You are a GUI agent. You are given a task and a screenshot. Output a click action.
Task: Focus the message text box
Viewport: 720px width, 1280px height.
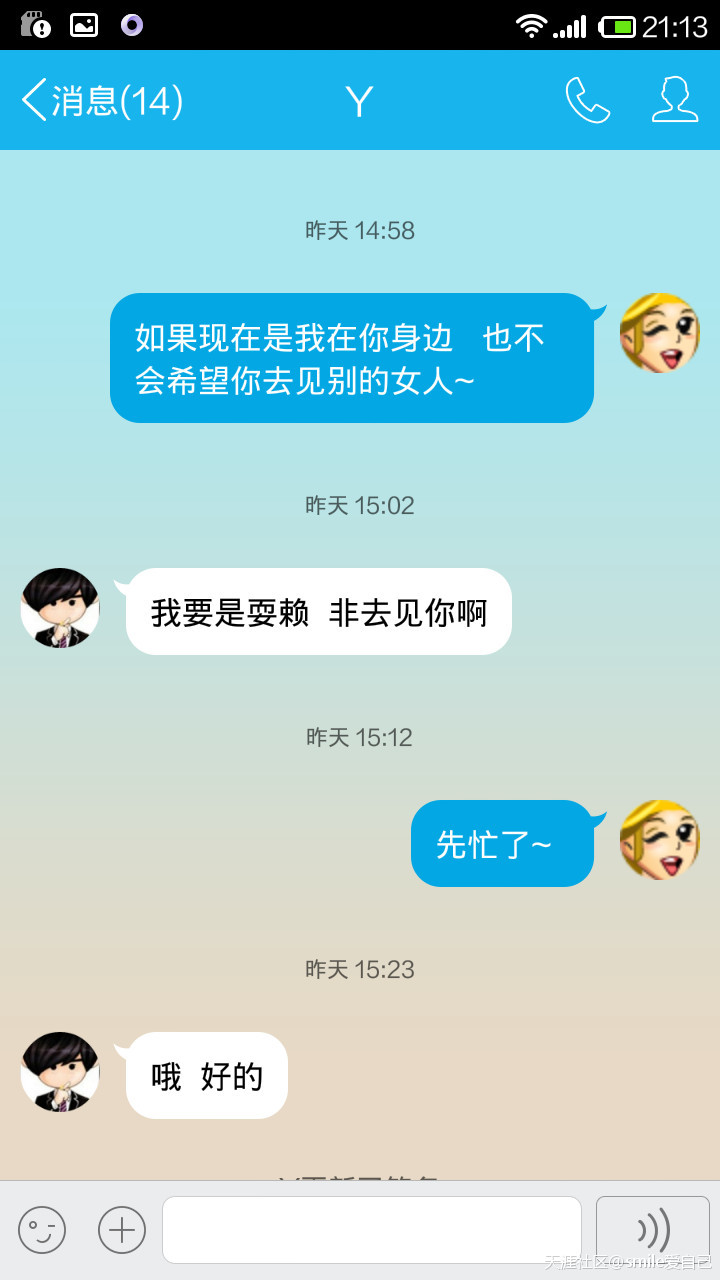tap(372, 1229)
